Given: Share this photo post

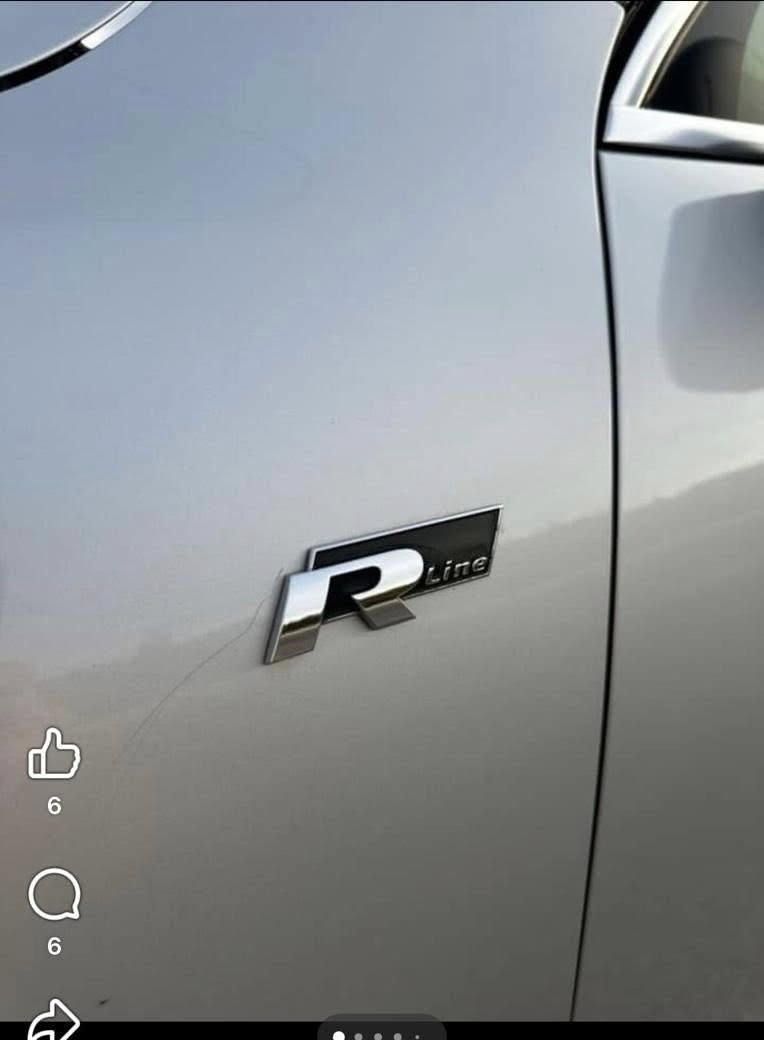Looking at the screenshot, I should click(x=54, y=1018).
